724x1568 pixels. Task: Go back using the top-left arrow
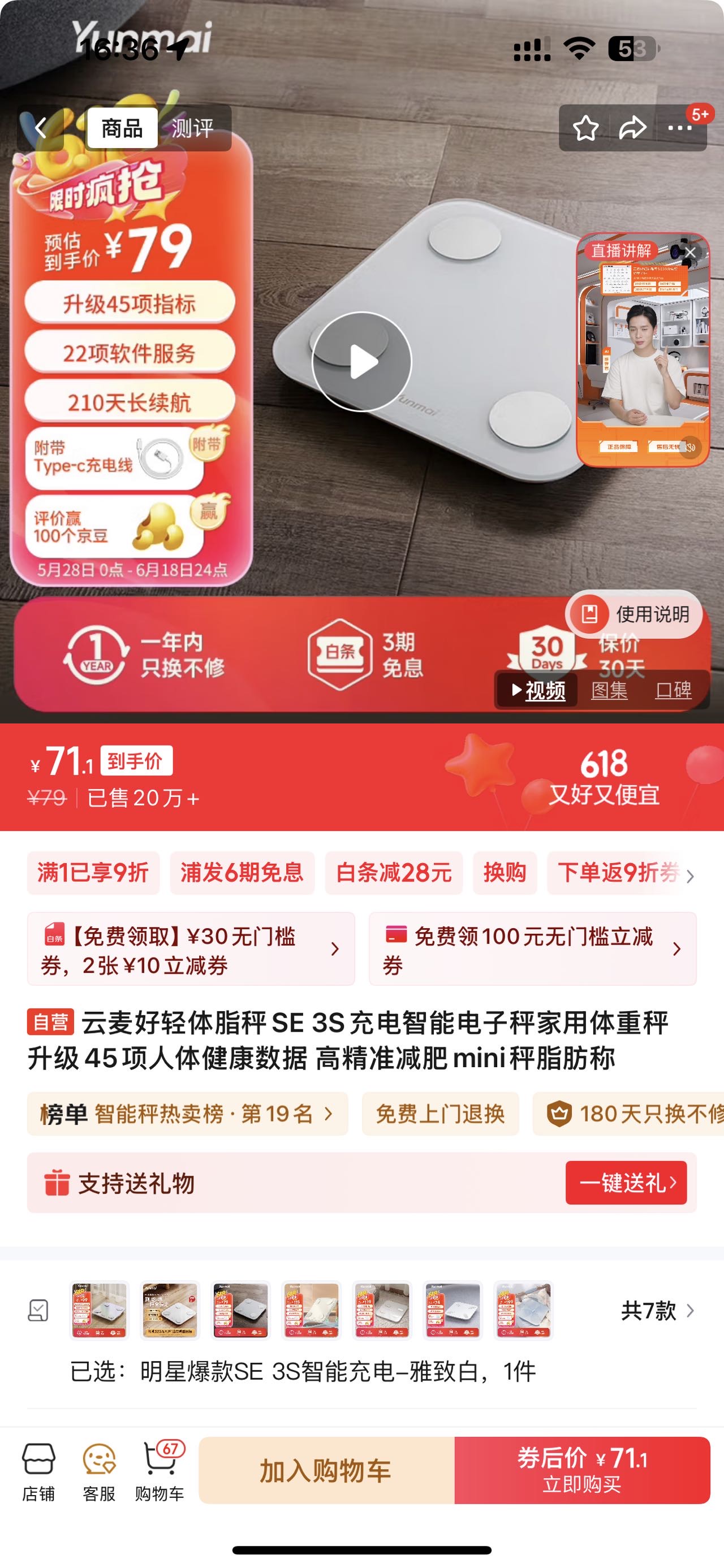pos(41,128)
